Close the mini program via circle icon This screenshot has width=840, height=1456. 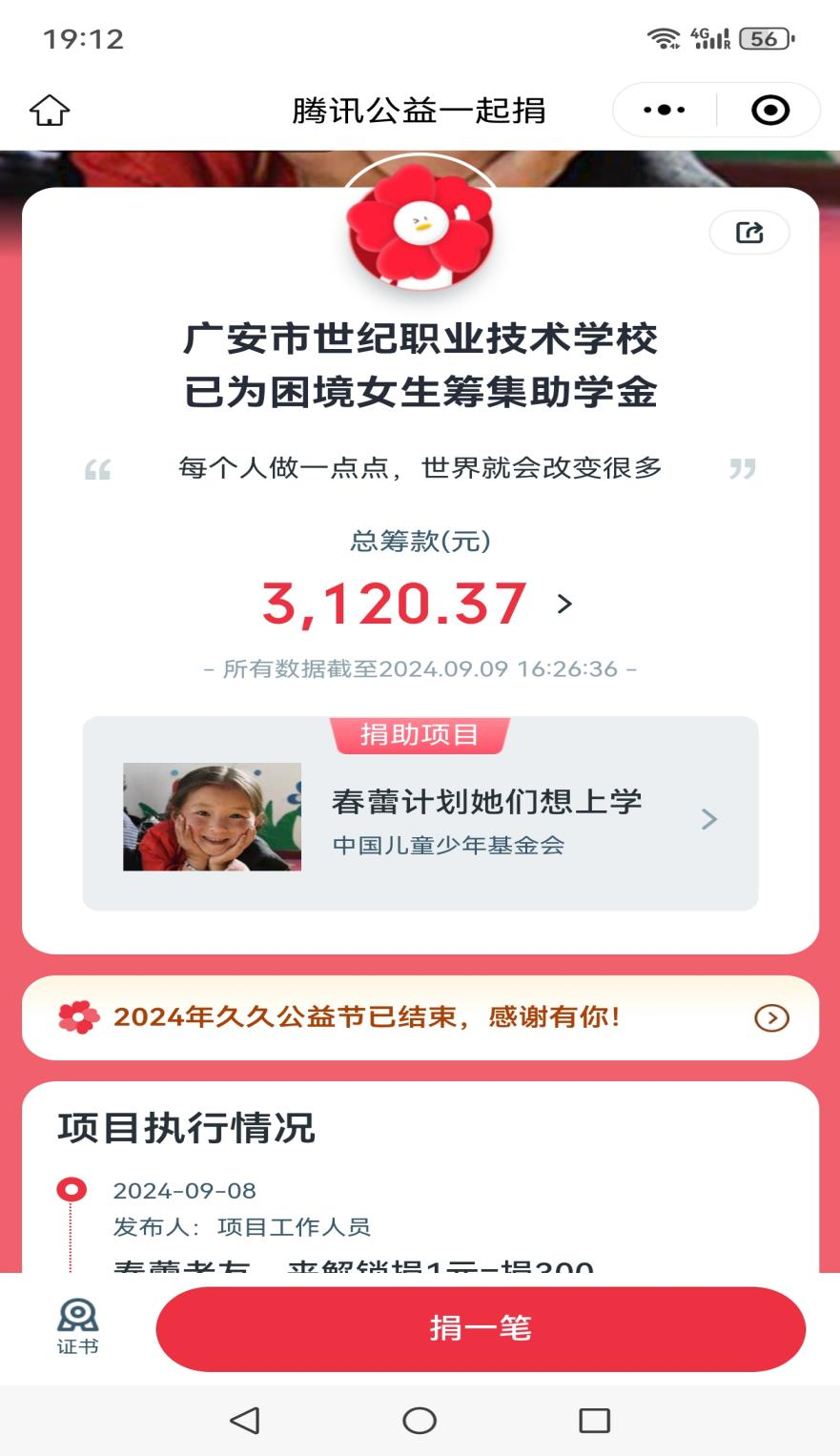[x=769, y=111]
